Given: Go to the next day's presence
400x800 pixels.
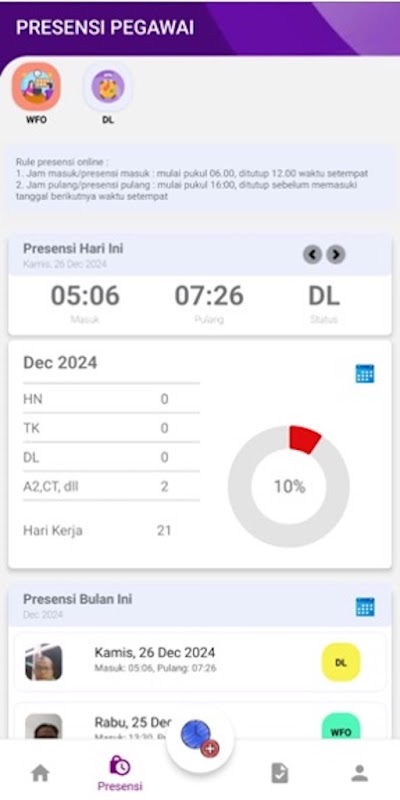Looking at the screenshot, I should point(336,254).
